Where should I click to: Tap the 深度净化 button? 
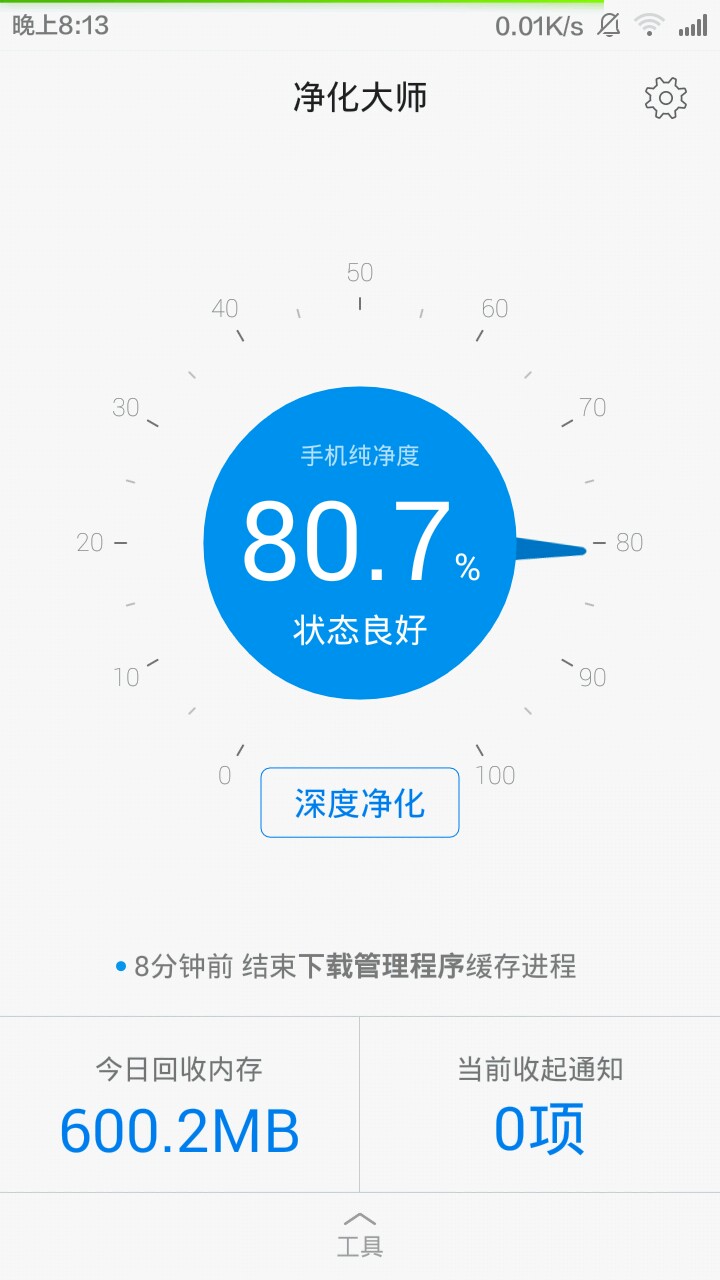click(360, 802)
